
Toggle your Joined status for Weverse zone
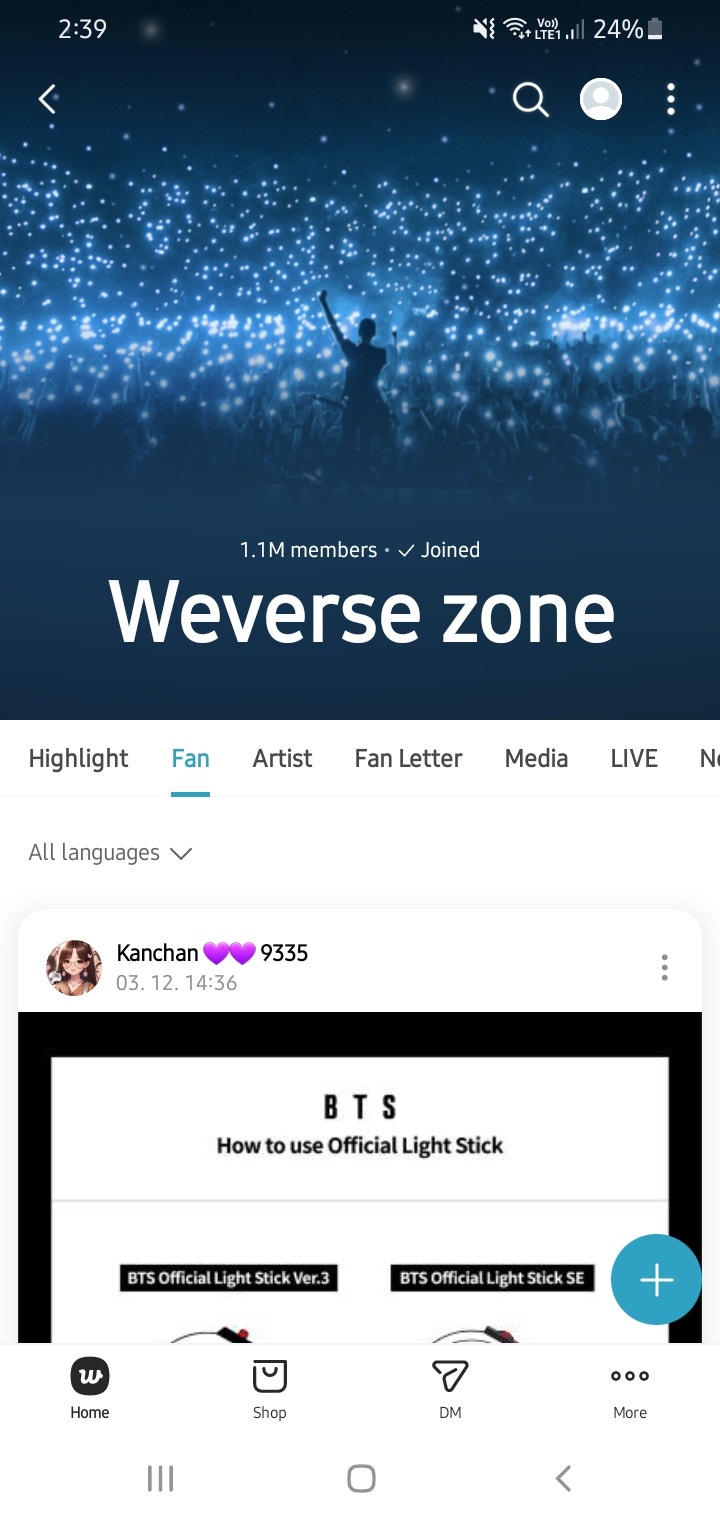437,550
